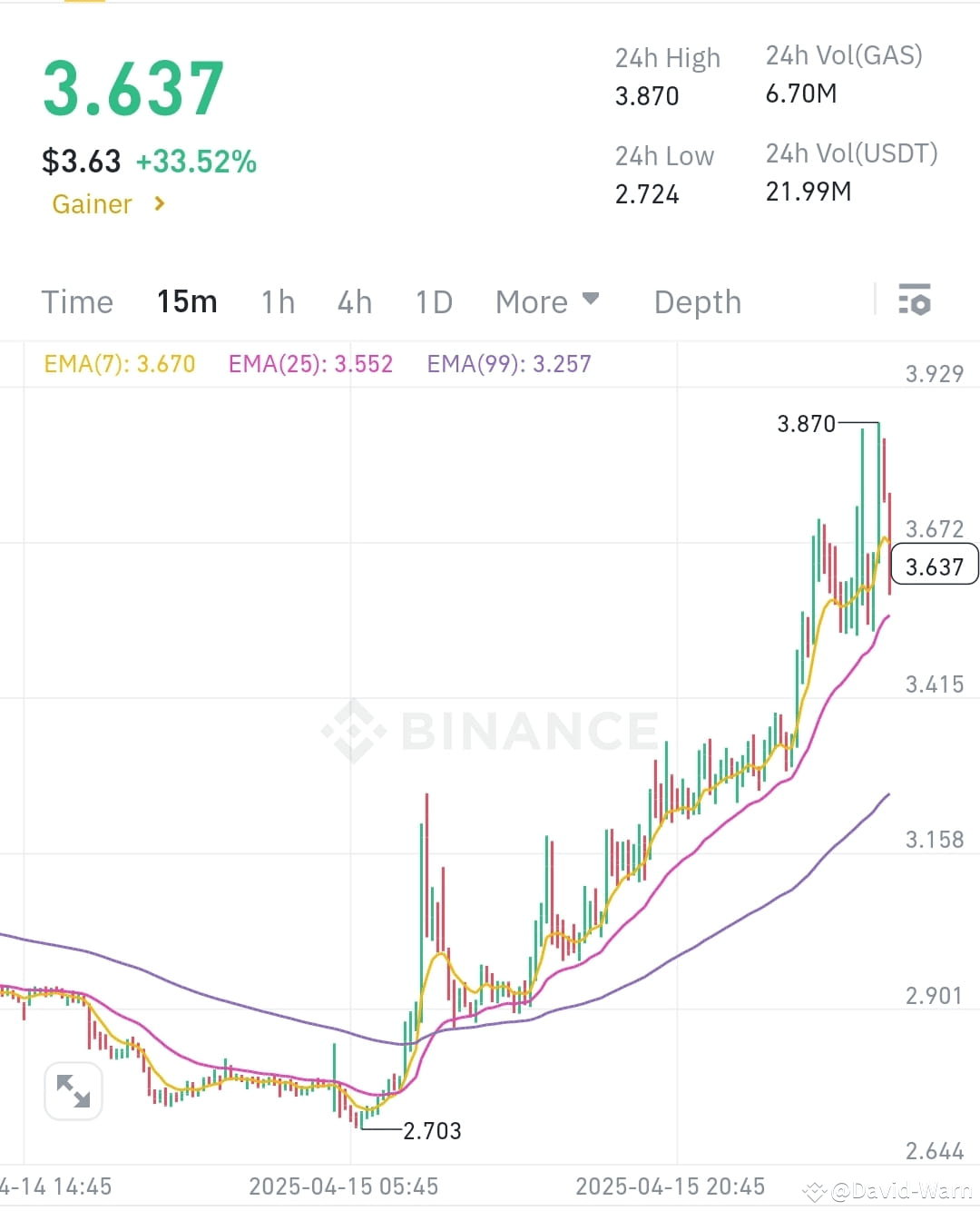This screenshot has height=1211, width=980.
Task: Click the arrow icon next to Gainer
Action: [158, 204]
